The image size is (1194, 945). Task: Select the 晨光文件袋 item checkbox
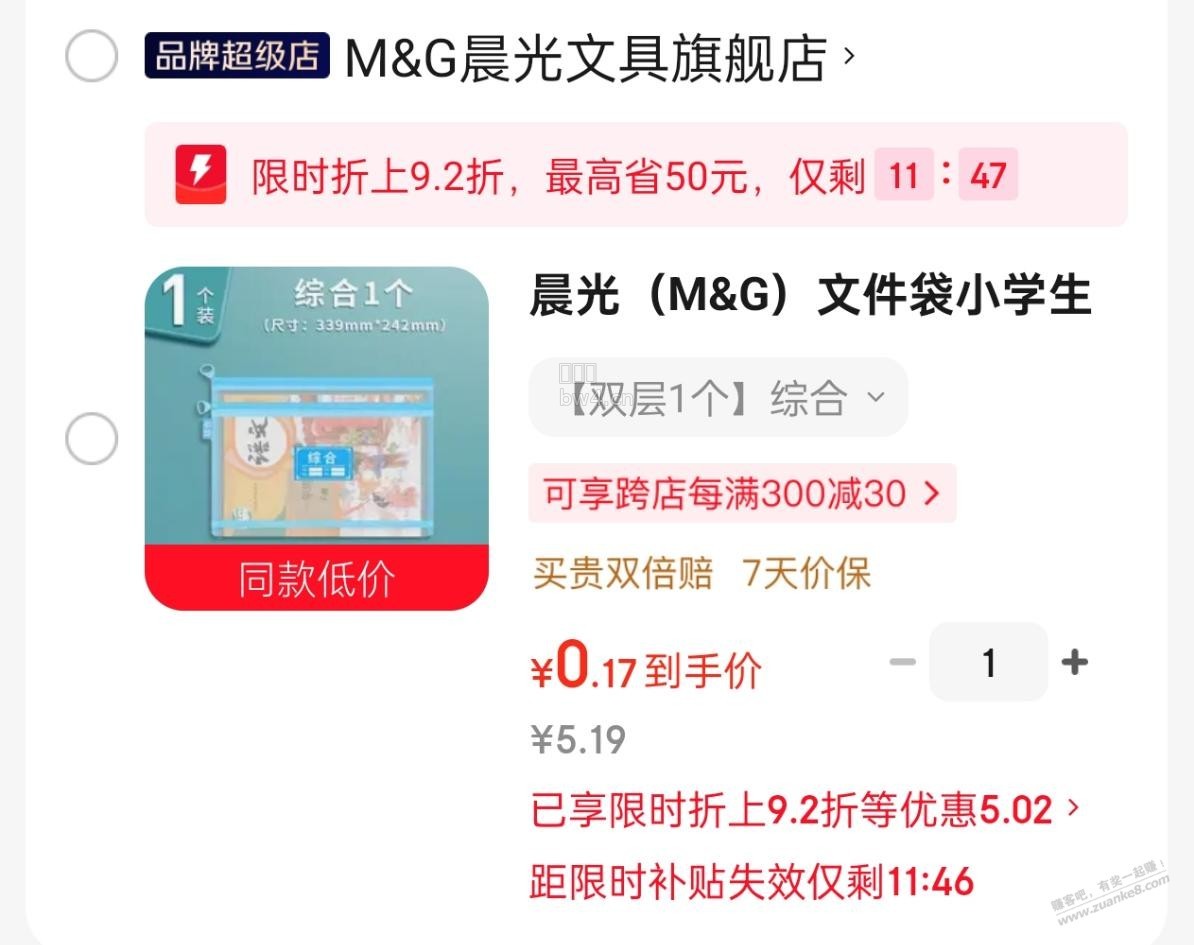point(91,439)
